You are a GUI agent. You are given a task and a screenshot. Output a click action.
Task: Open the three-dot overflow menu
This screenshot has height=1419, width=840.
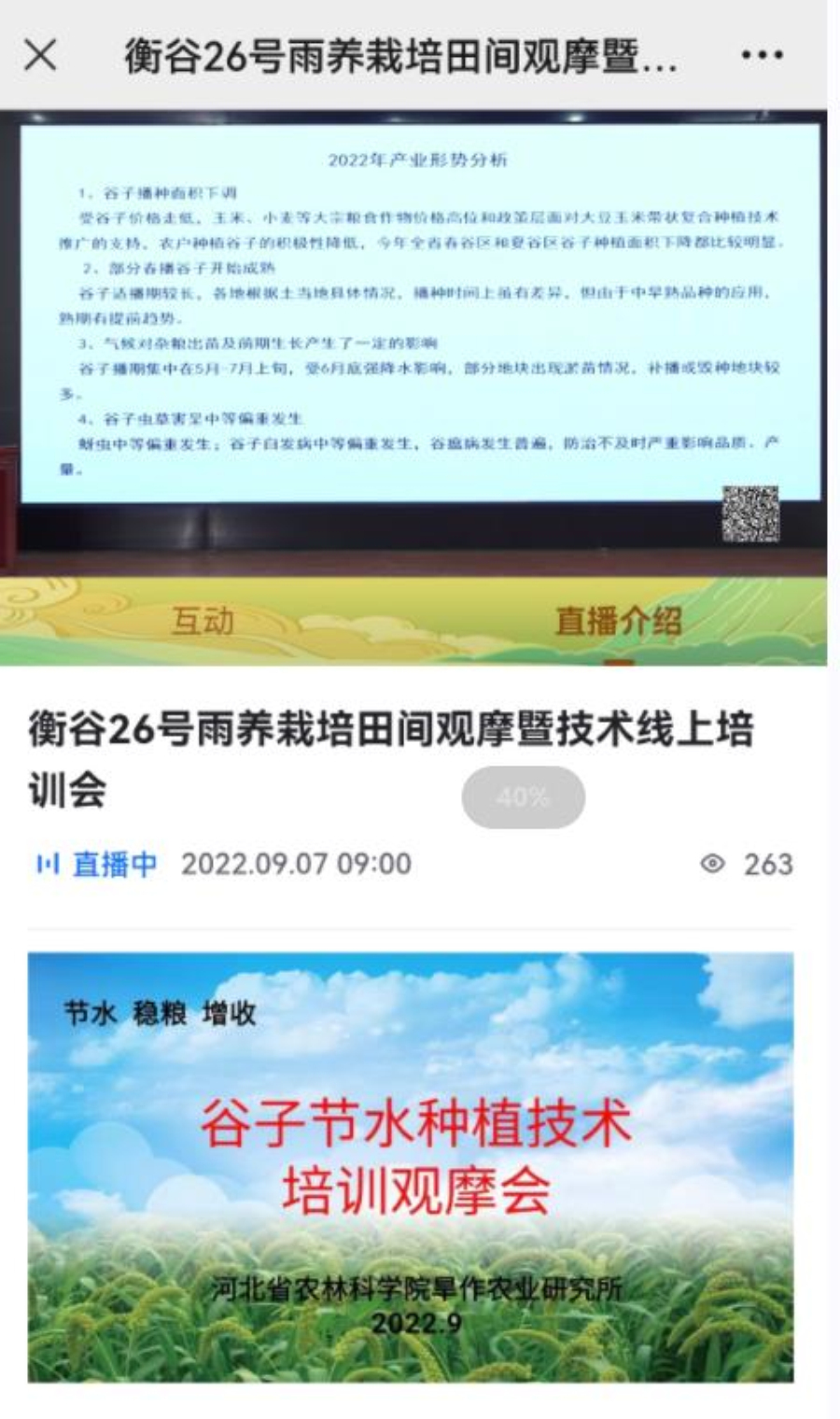[x=762, y=56]
